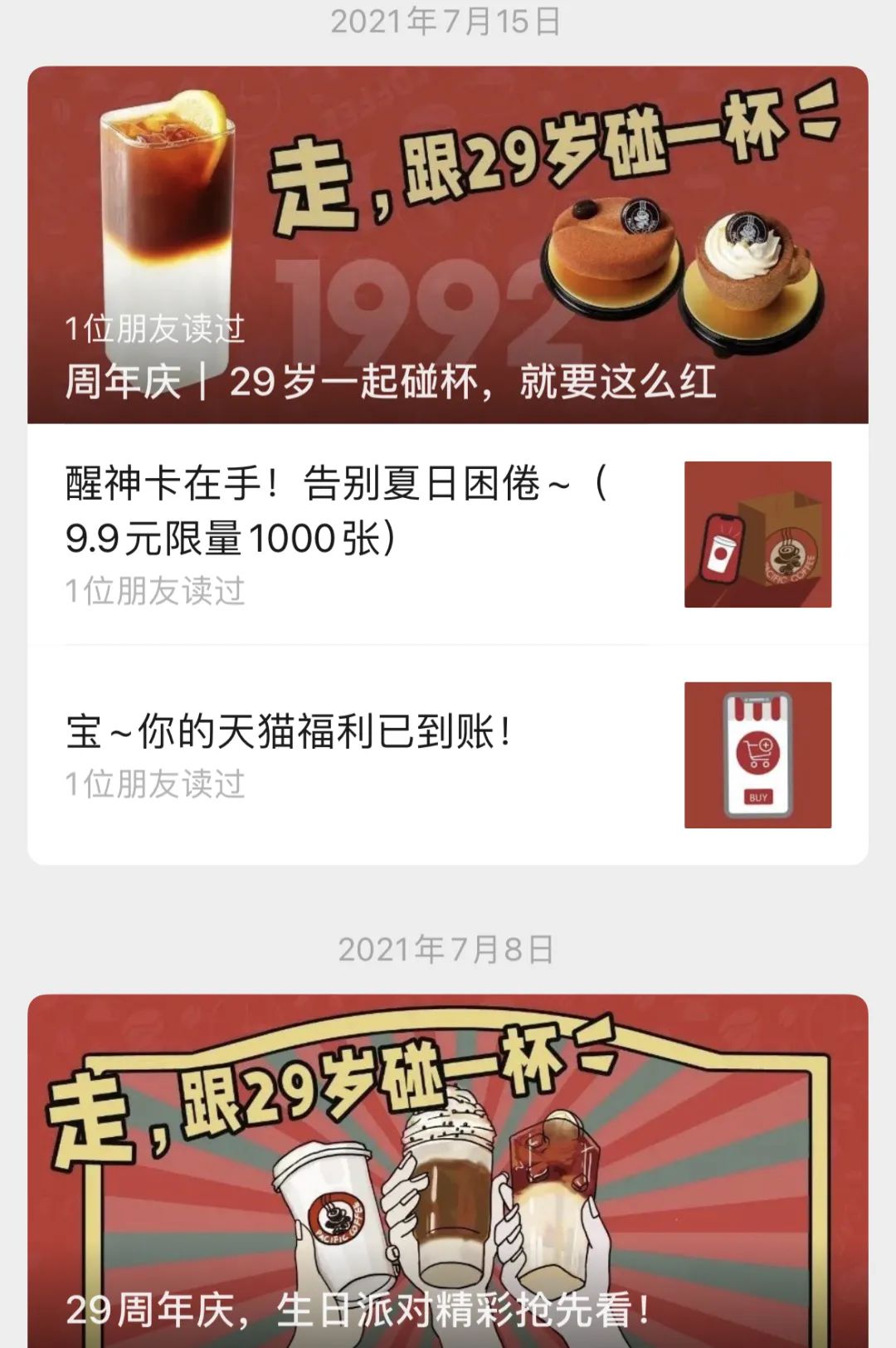
Task: Open the 醒神卡在手 9.9元限量1000张 article
Action: (336, 510)
